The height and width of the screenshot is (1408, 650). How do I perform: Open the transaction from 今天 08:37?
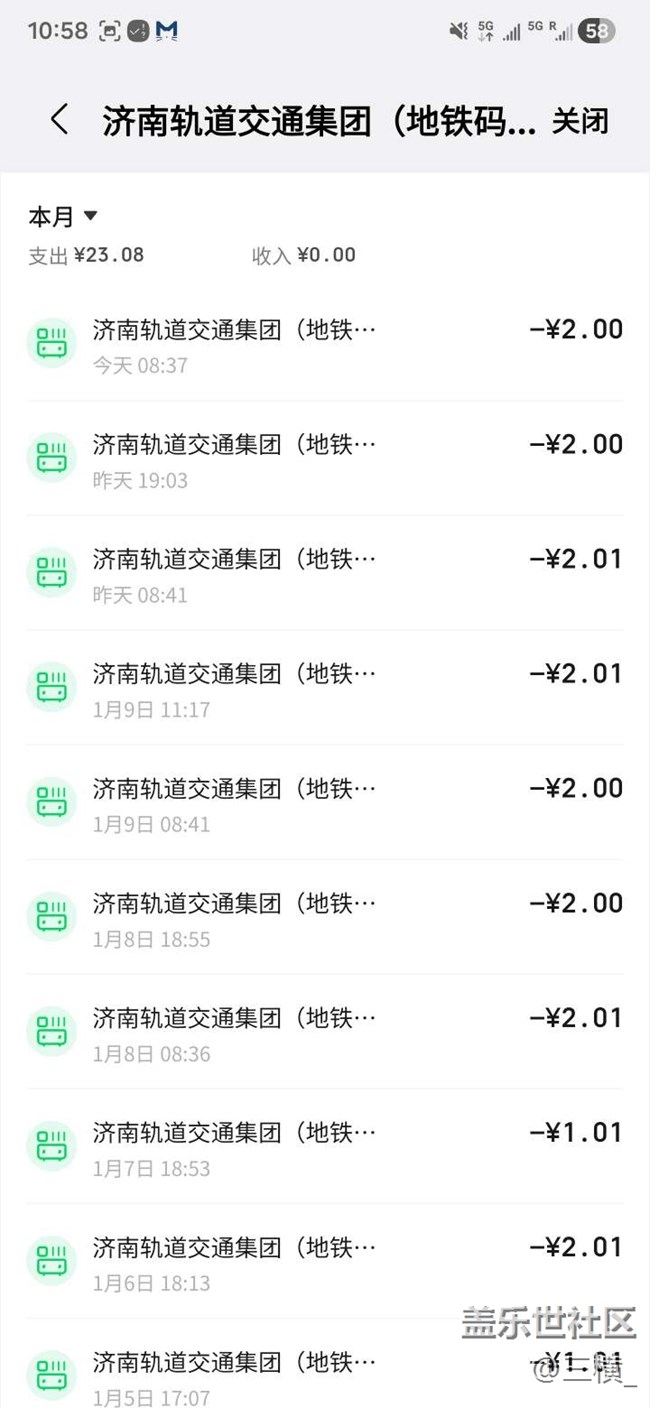pos(325,344)
